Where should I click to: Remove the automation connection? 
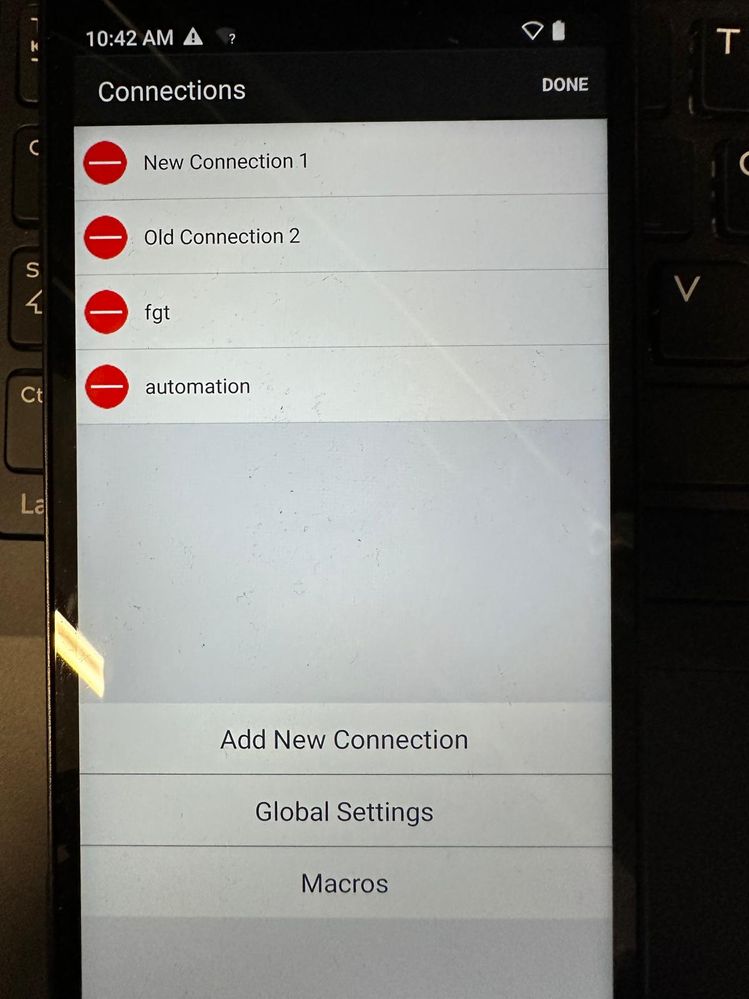pos(107,387)
